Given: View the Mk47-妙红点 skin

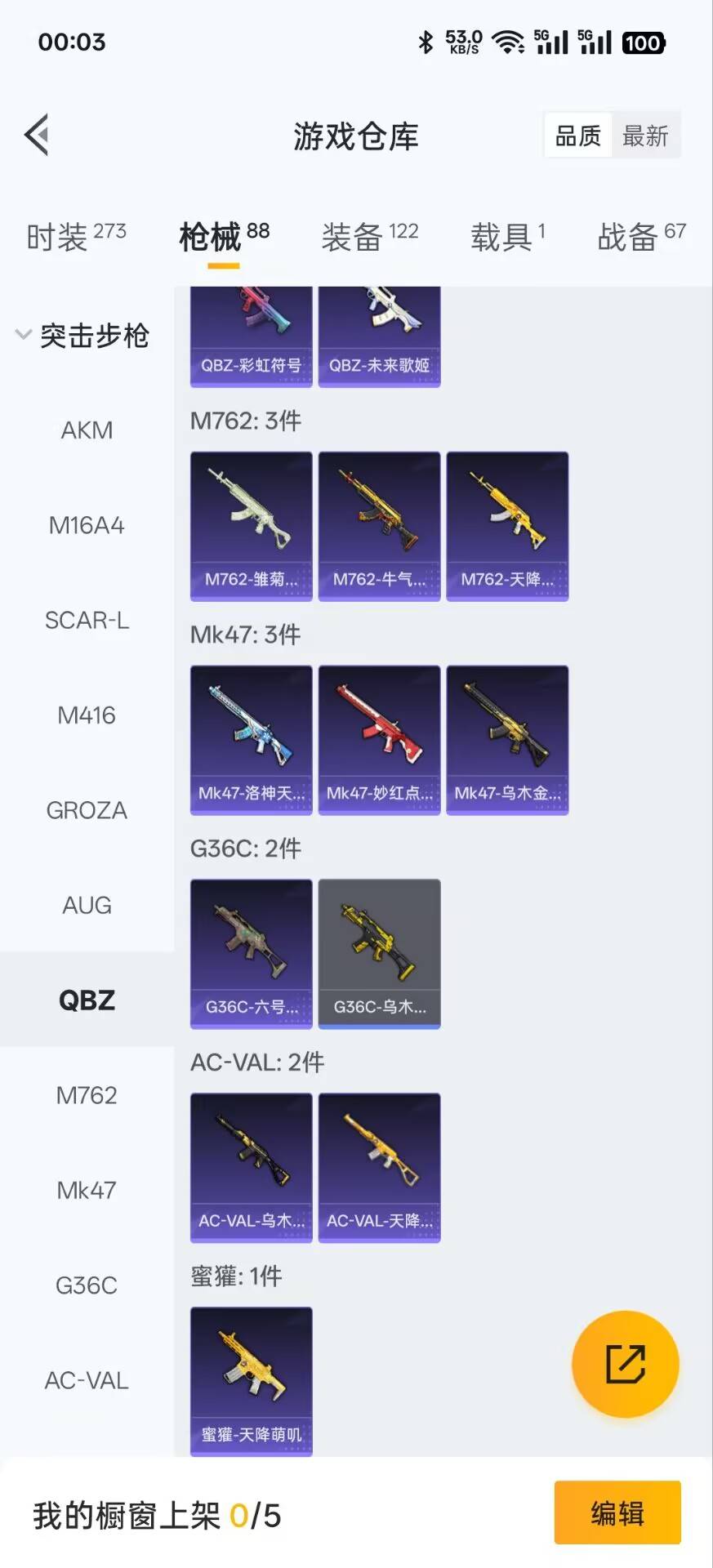Looking at the screenshot, I should [x=379, y=740].
